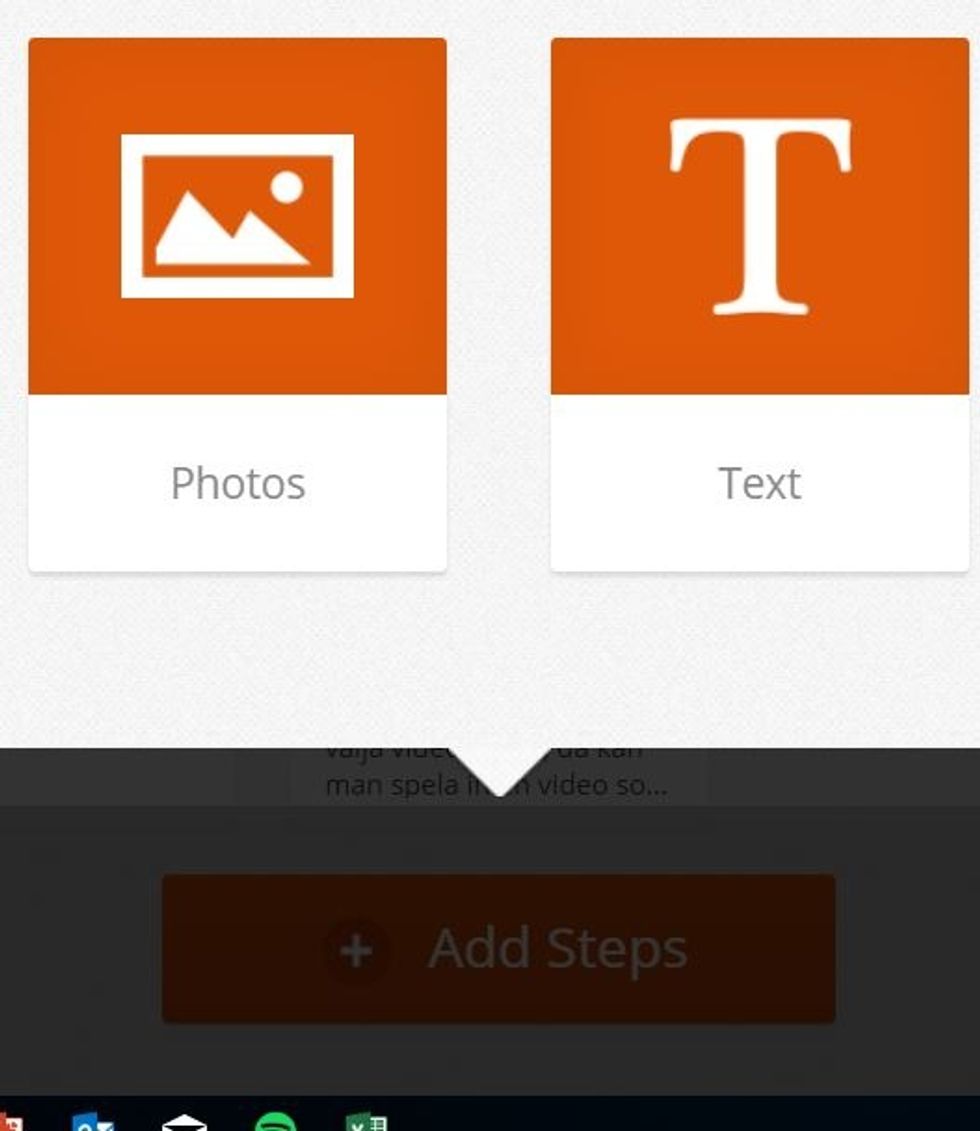
Task: Choose the Photos card
Action: (x=237, y=304)
